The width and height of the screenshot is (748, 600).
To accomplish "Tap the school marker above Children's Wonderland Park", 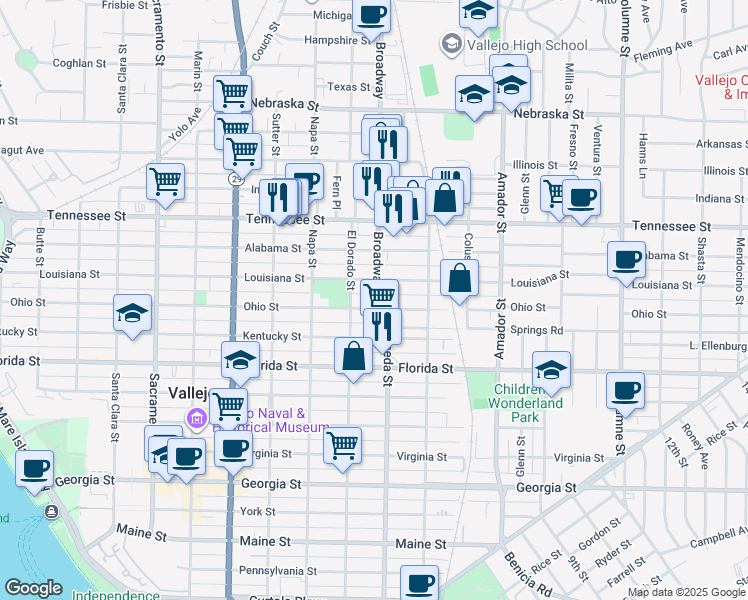I will pos(551,370).
